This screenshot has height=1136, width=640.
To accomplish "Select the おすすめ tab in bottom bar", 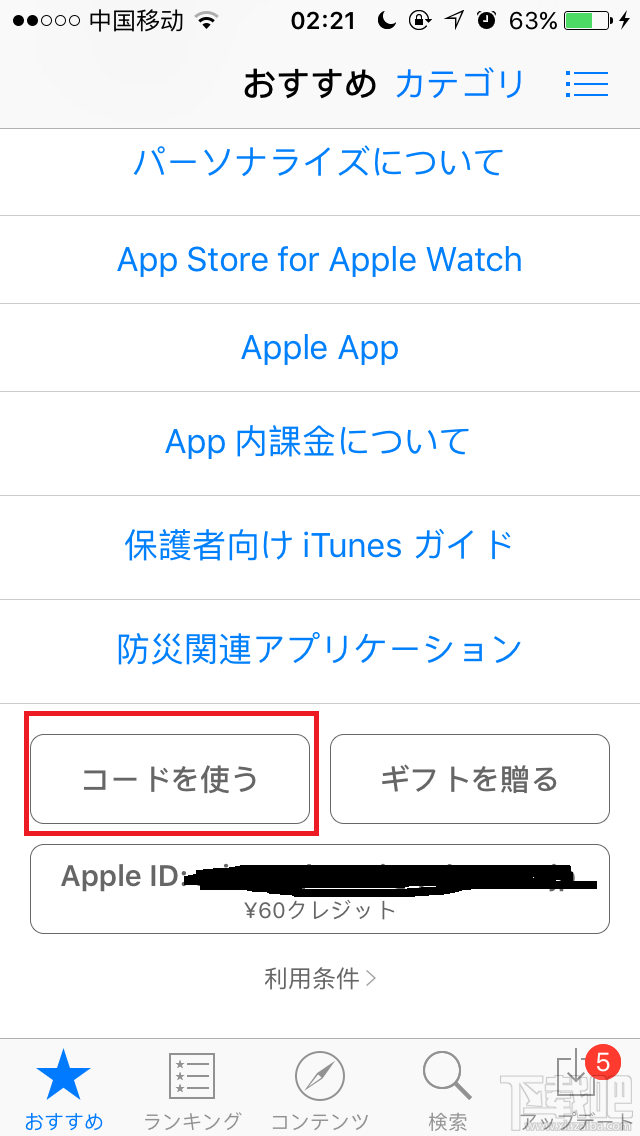I will (x=64, y=1087).
